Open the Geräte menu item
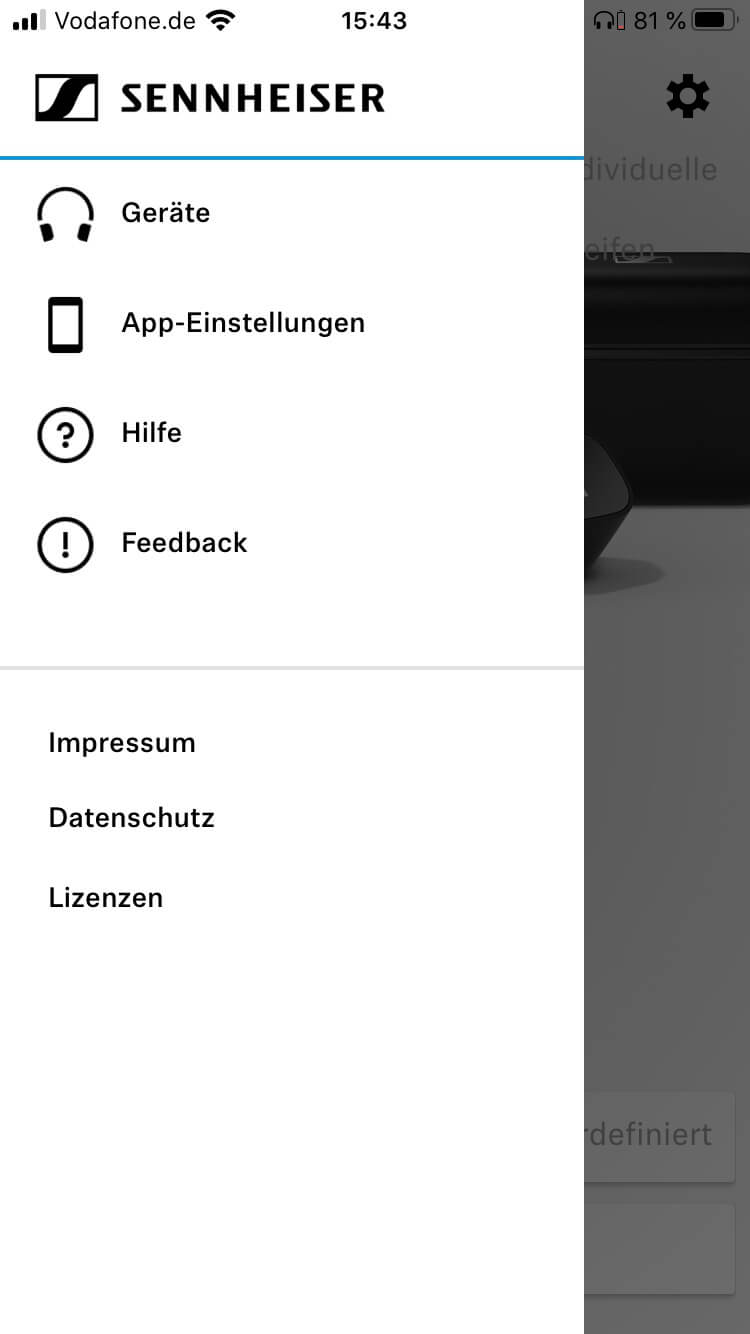The image size is (750, 1334). [x=165, y=213]
